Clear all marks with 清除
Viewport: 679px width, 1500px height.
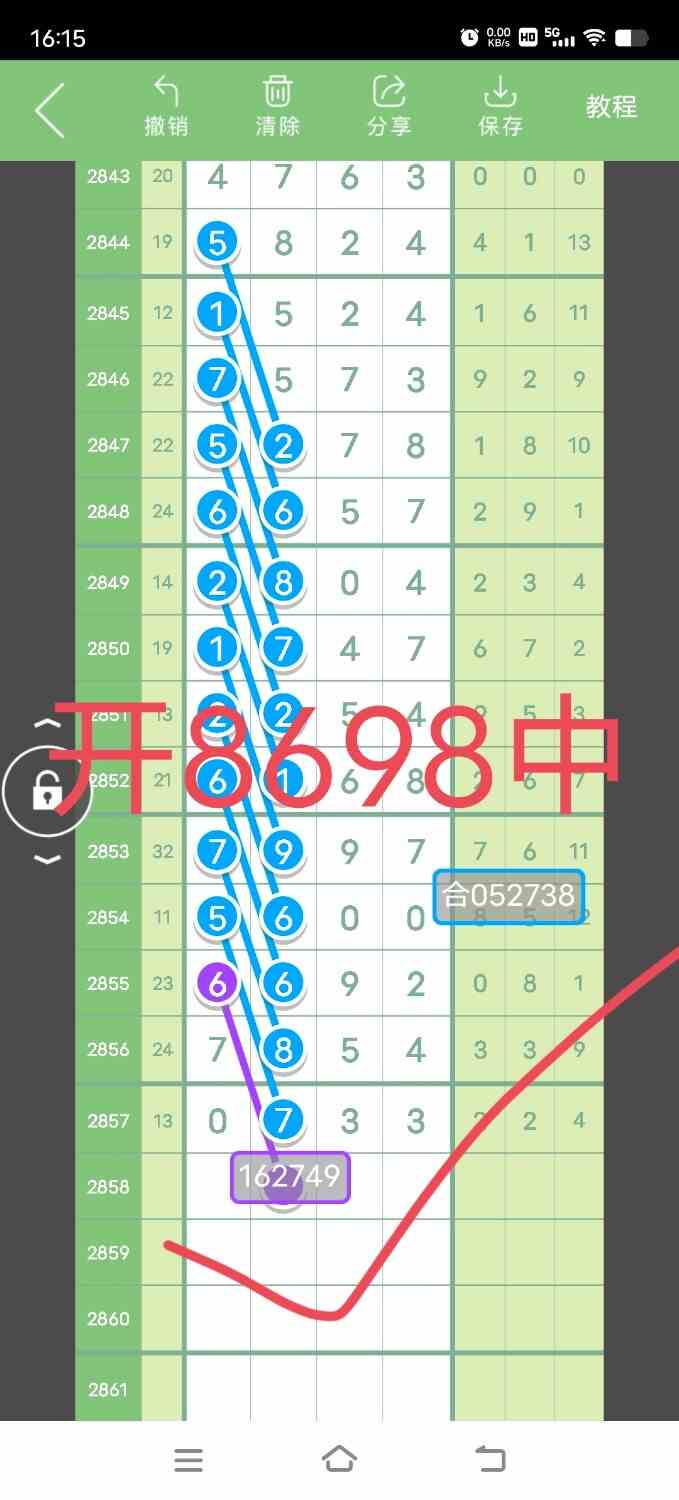tap(277, 108)
